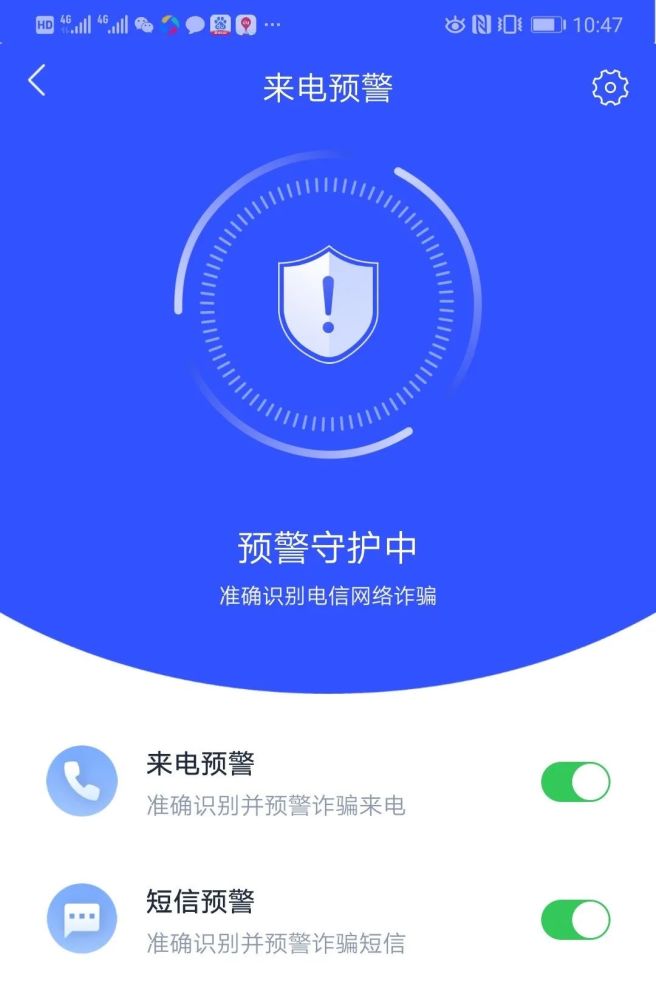This screenshot has height=1000, width=656.
Task: Disable the 短信预警 switch
Action: pos(575,920)
